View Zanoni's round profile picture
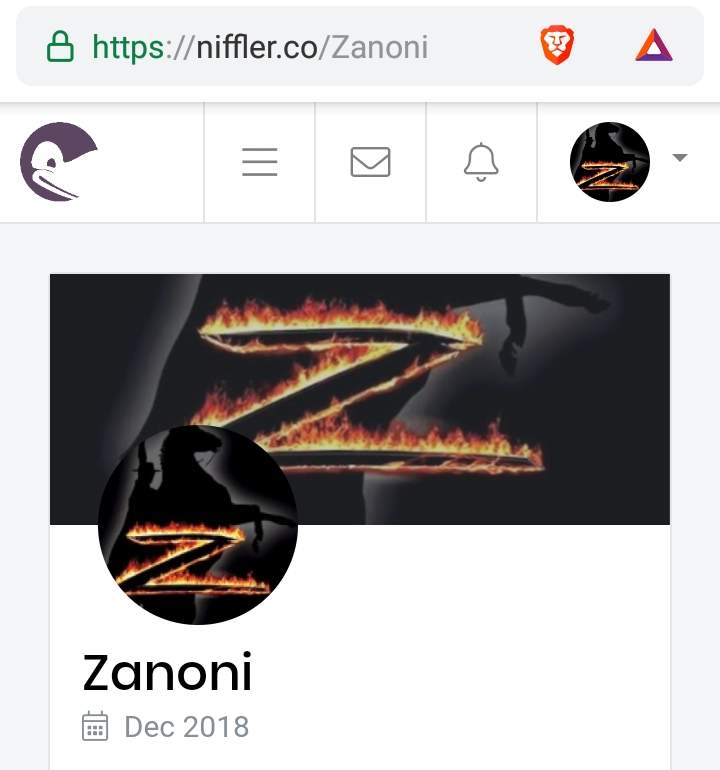This screenshot has height=770, width=720. pos(197,525)
